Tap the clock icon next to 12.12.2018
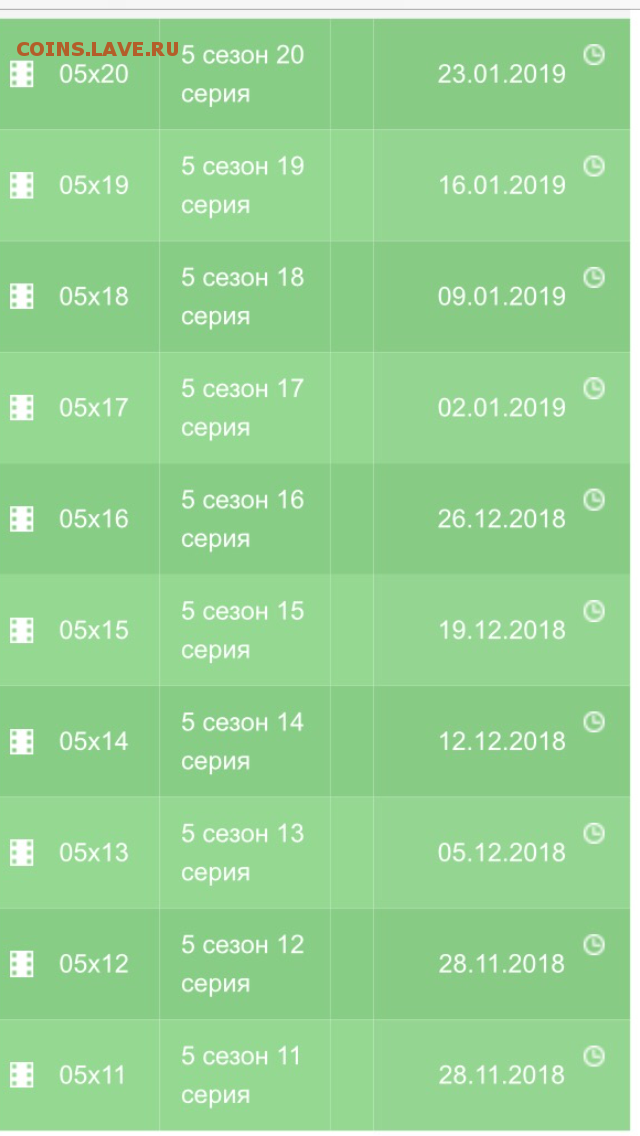640x1136 pixels. (x=594, y=722)
